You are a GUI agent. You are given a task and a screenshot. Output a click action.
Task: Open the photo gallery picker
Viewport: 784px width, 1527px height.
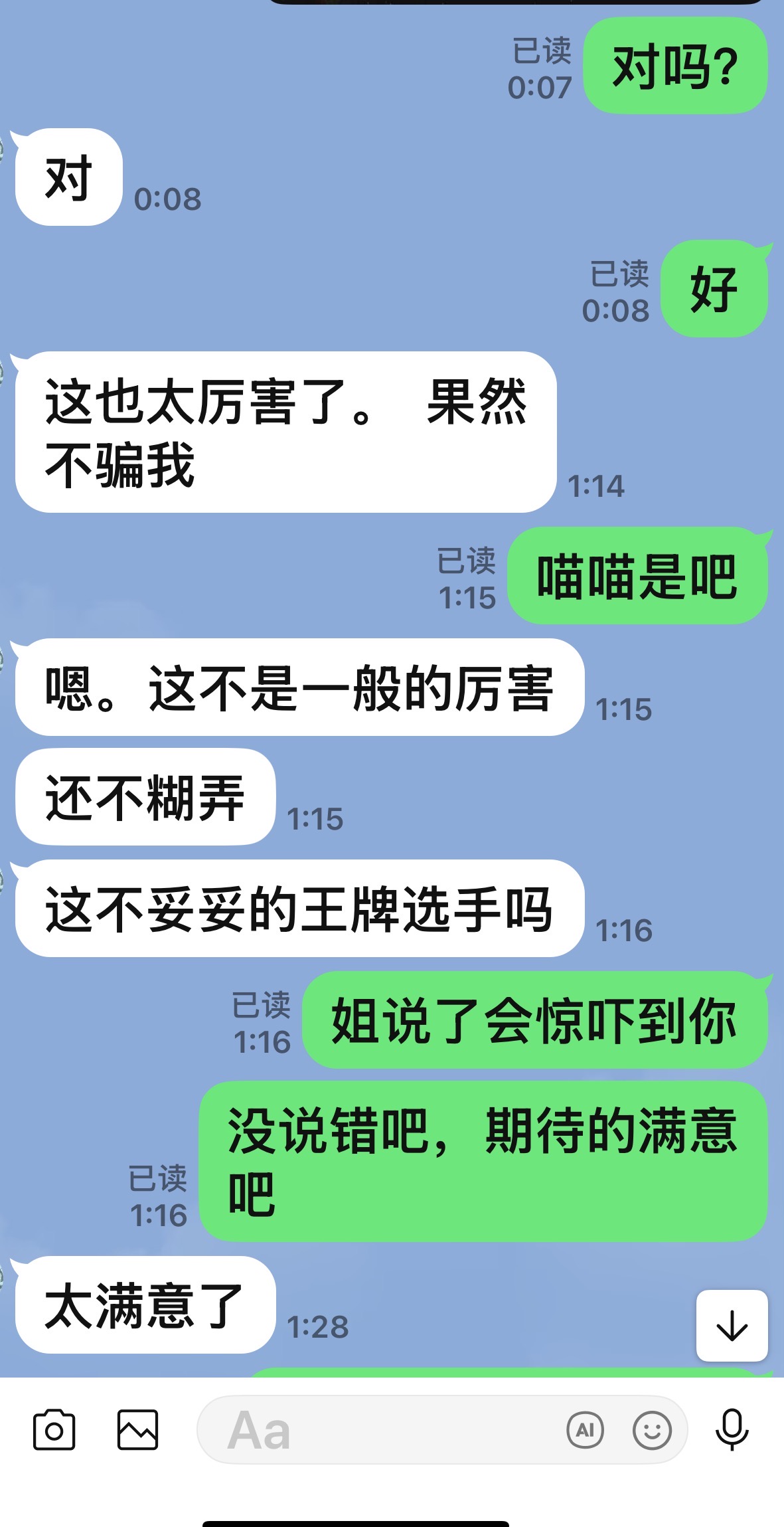coord(137,1429)
